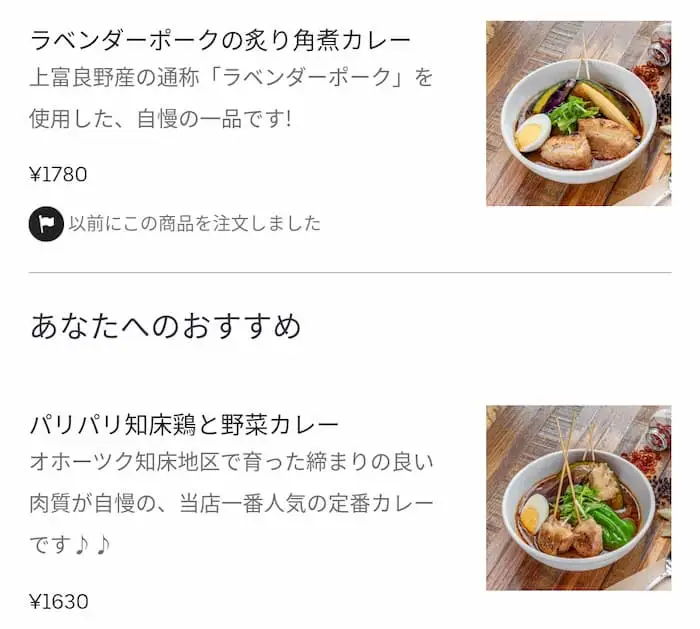700x629 pixels.
Task: Open the ラベンダーポークの炙り角煮カレー menu item
Action: pos(221,42)
